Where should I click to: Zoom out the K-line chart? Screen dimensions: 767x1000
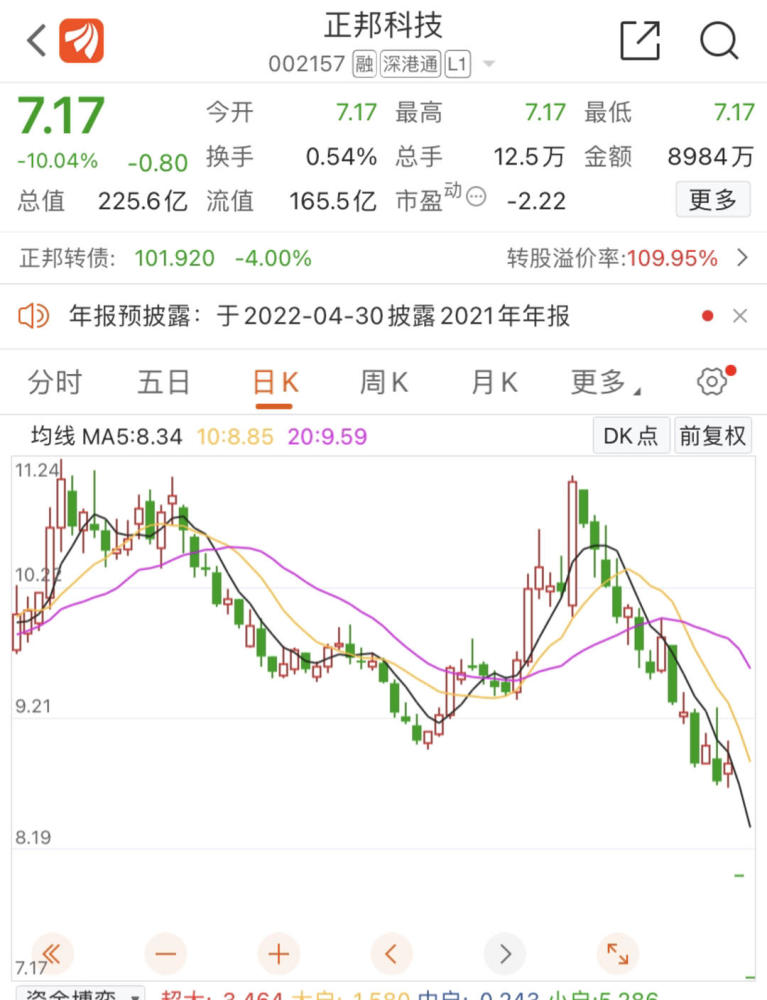165,953
